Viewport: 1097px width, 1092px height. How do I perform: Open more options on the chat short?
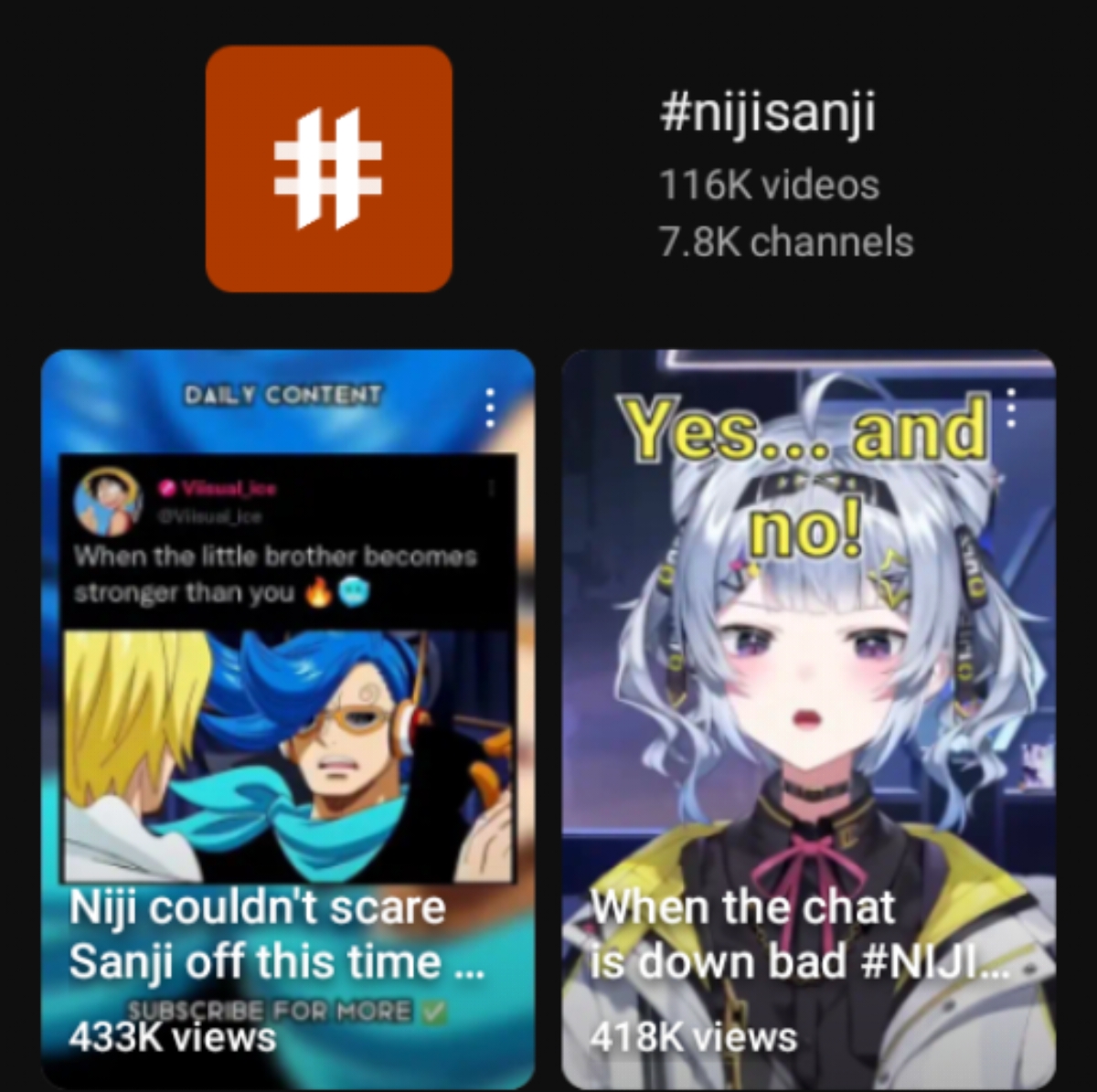pyautogui.click(x=1011, y=408)
